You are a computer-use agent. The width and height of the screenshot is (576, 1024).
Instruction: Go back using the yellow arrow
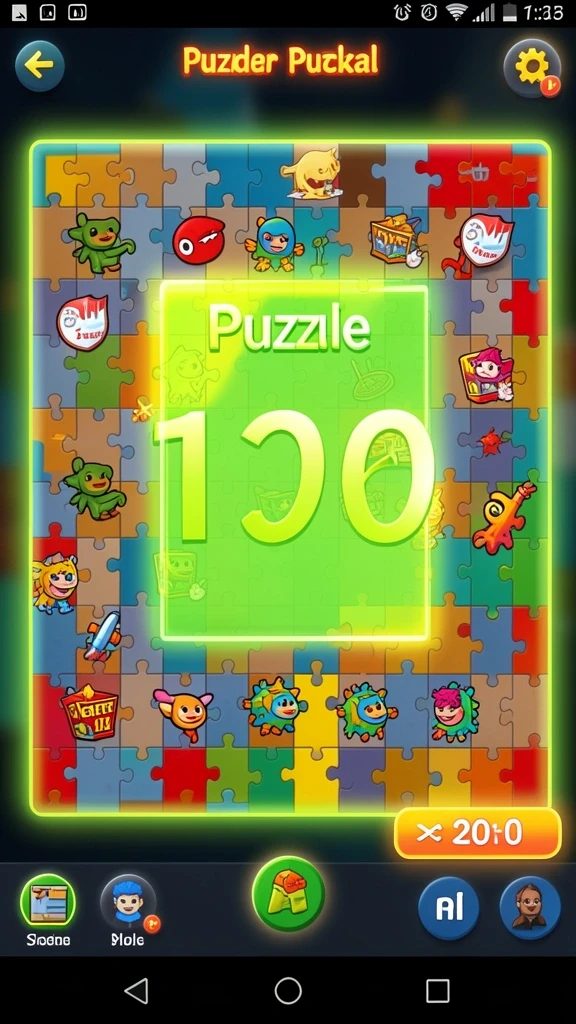(x=40, y=65)
